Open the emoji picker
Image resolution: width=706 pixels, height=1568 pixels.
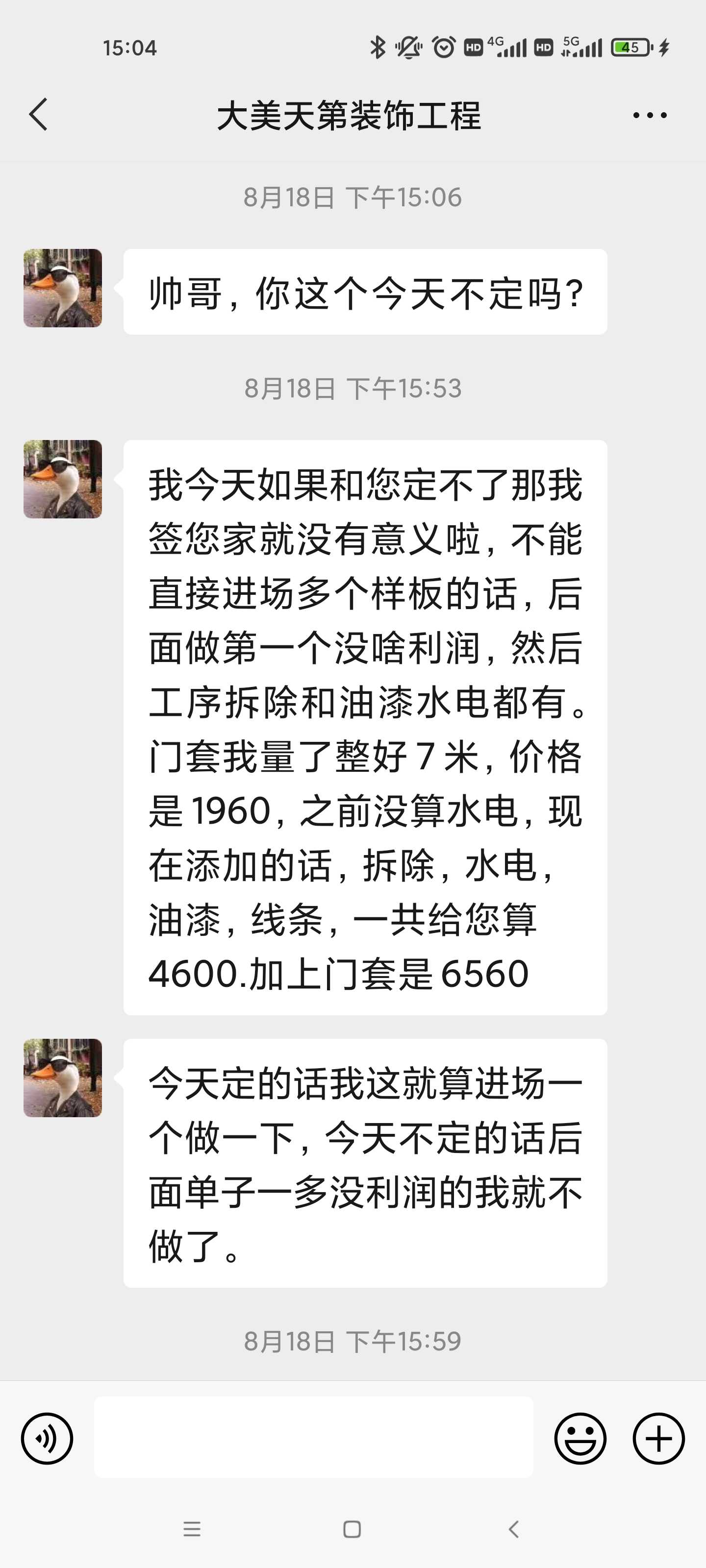click(x=580, y=1438)
